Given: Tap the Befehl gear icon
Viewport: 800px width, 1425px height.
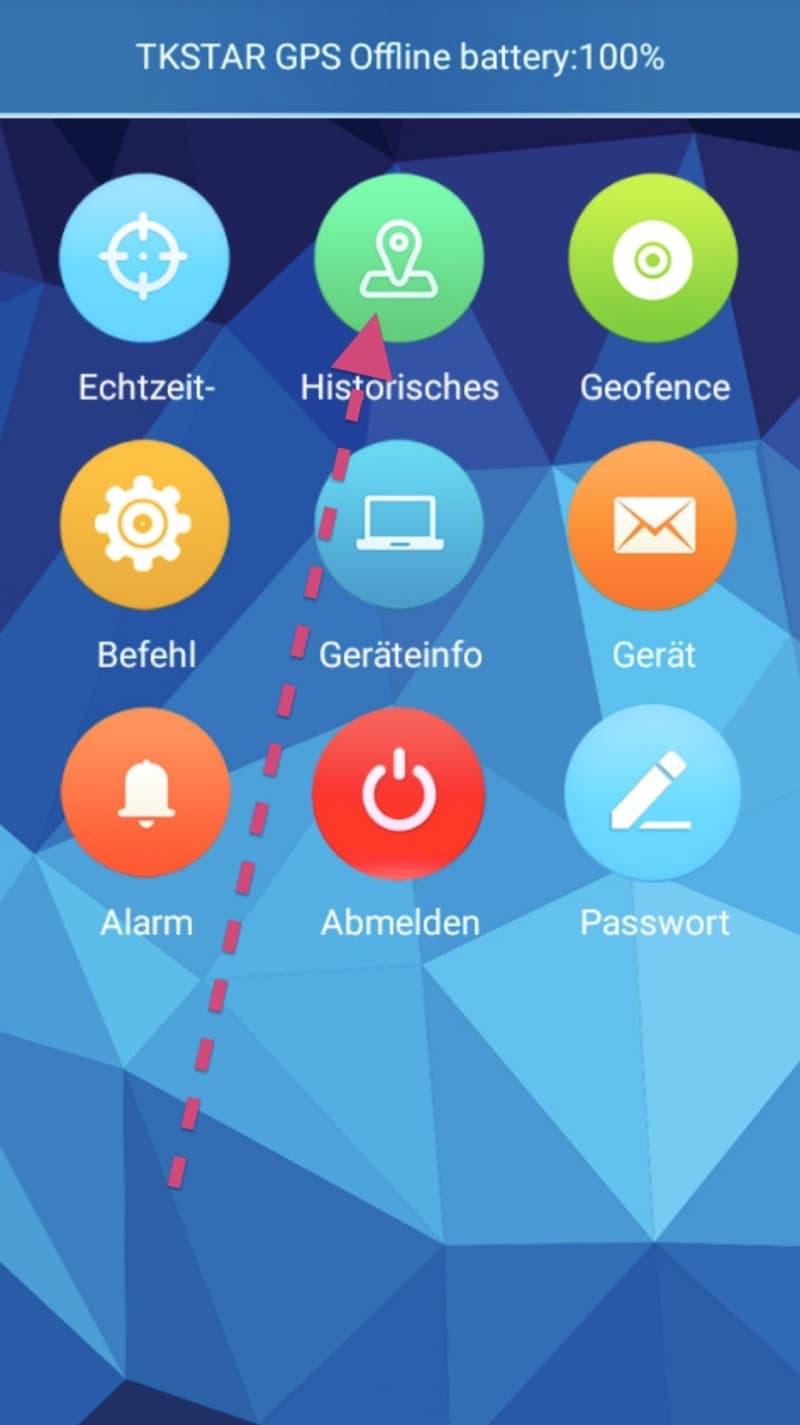Looking at the screenshot, I should point(144,525).
